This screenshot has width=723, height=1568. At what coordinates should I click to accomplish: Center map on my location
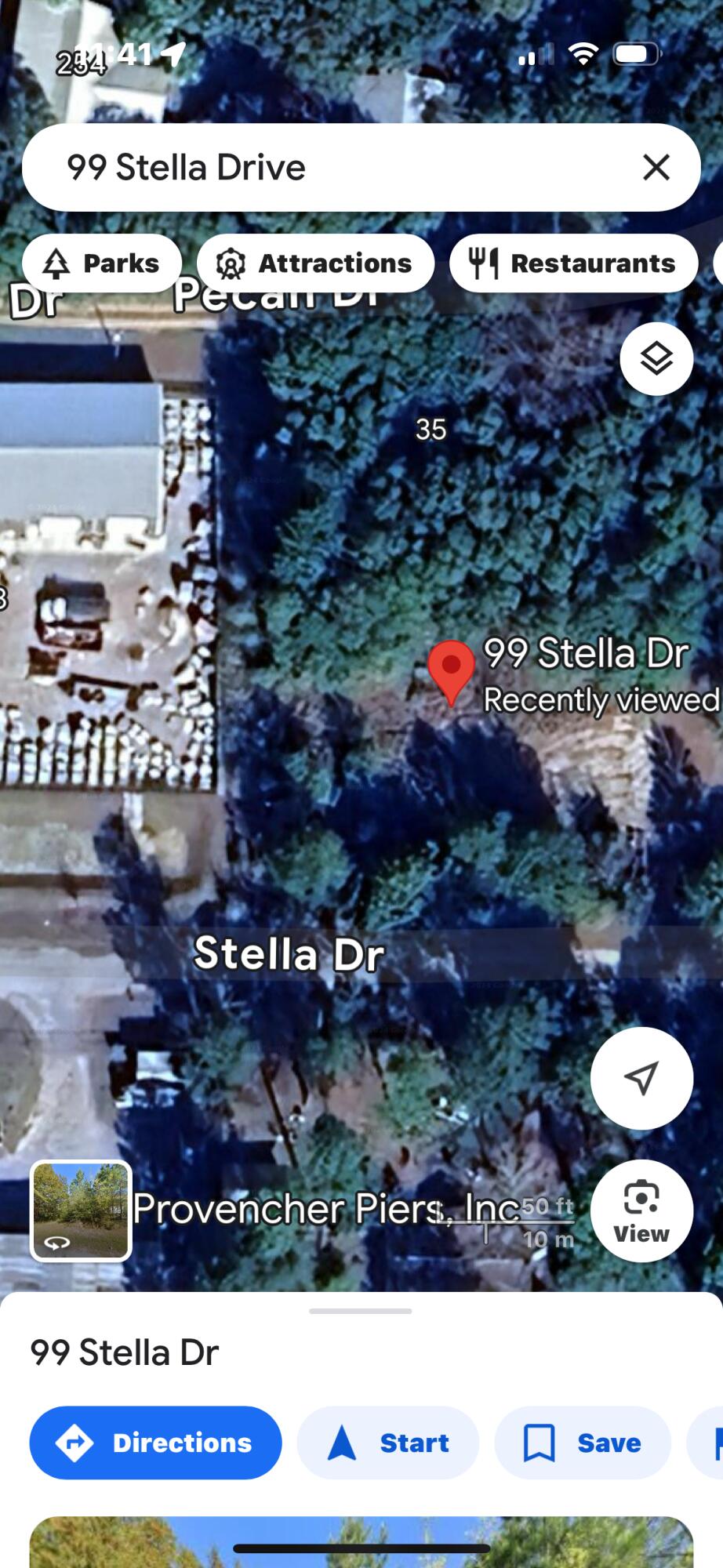point(641,1078)
